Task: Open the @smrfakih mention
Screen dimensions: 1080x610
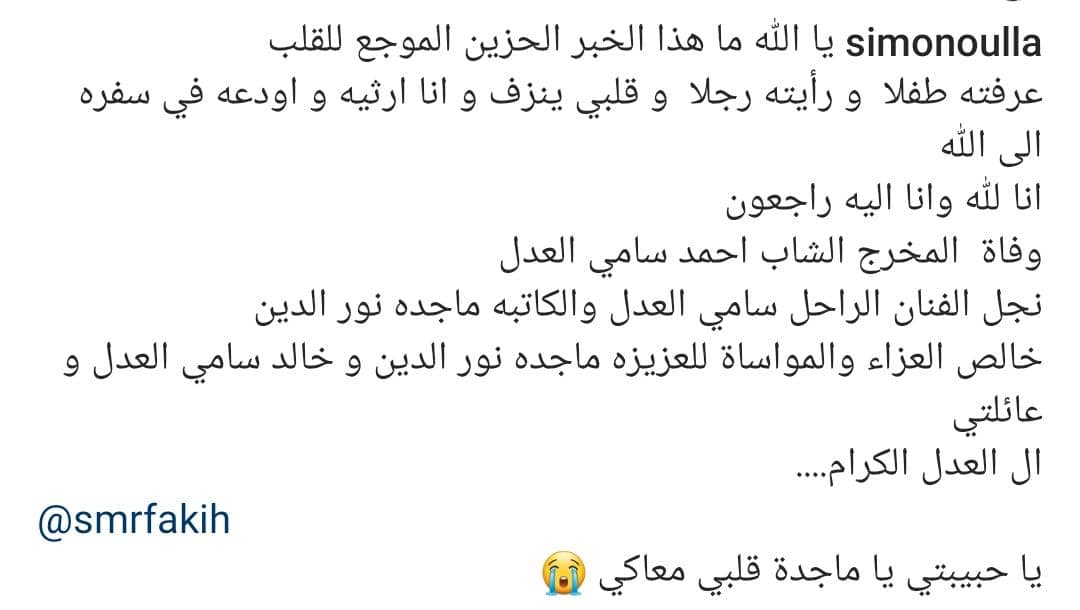Action: (x=133, y=521)
